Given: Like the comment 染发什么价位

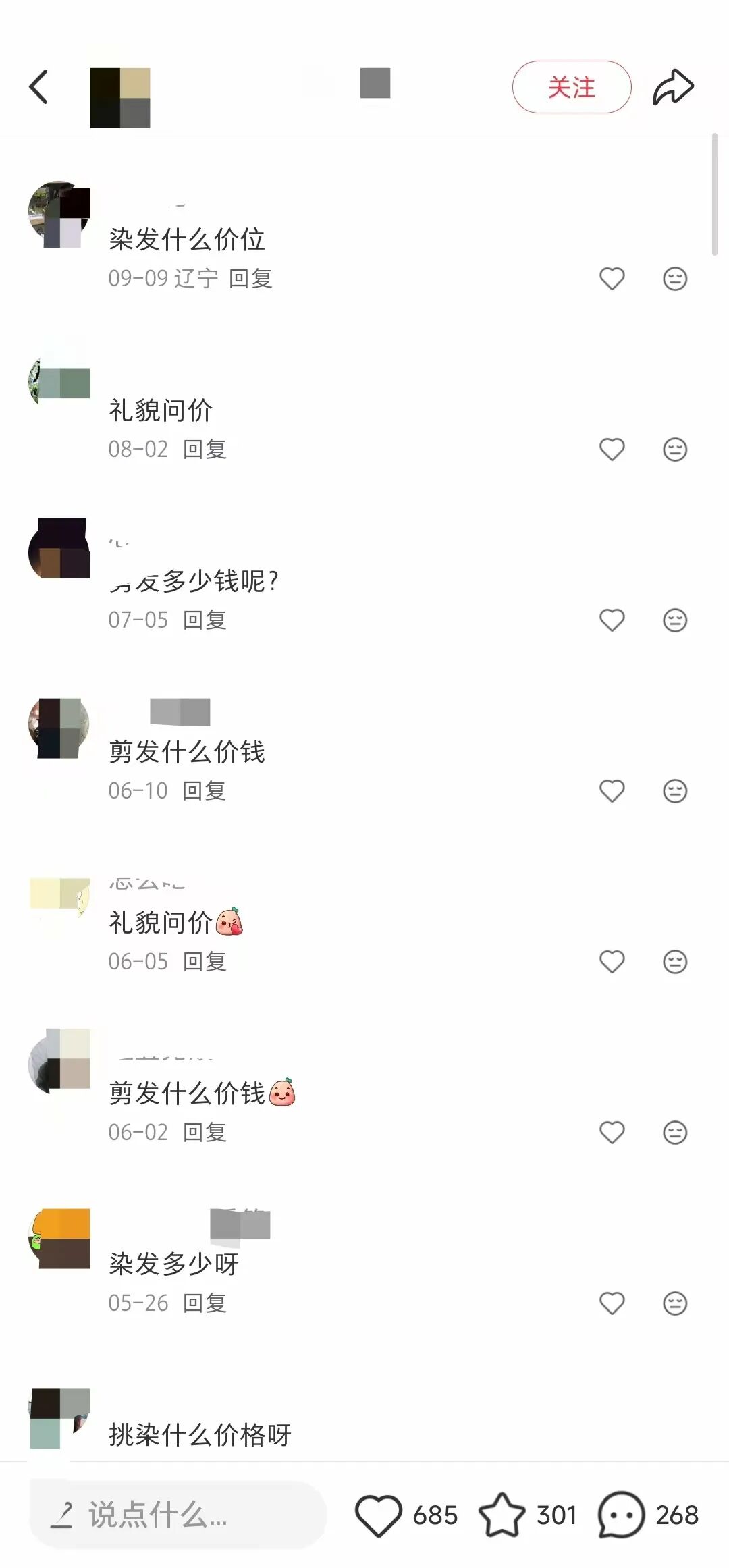Looking at the screenshot, I should 612,278.
